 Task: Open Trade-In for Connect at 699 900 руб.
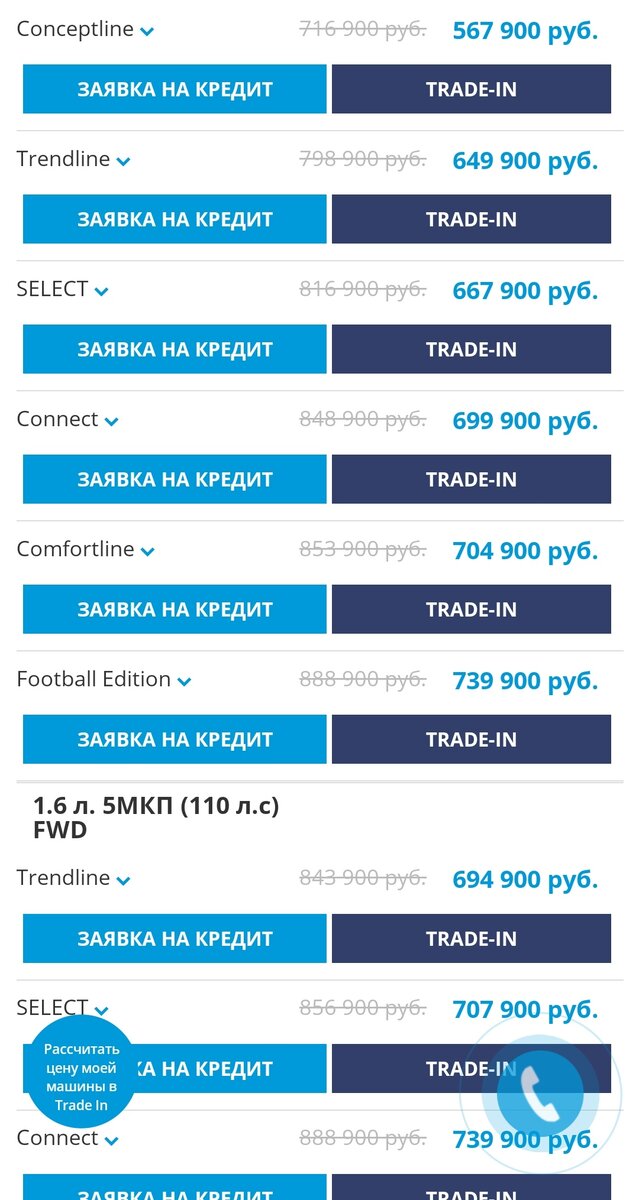(x=471, y=479)
